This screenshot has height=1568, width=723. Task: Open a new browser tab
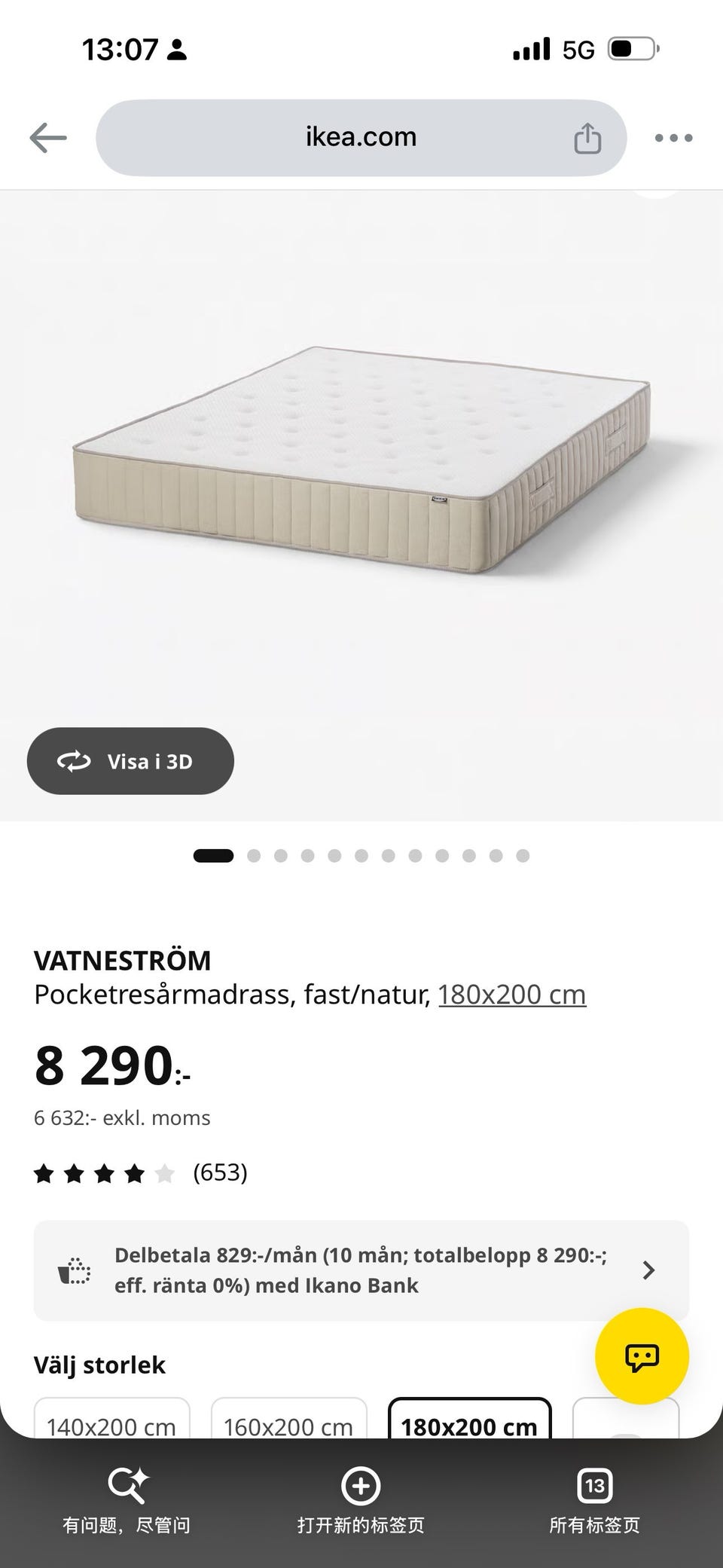(x=361, y=1499)
